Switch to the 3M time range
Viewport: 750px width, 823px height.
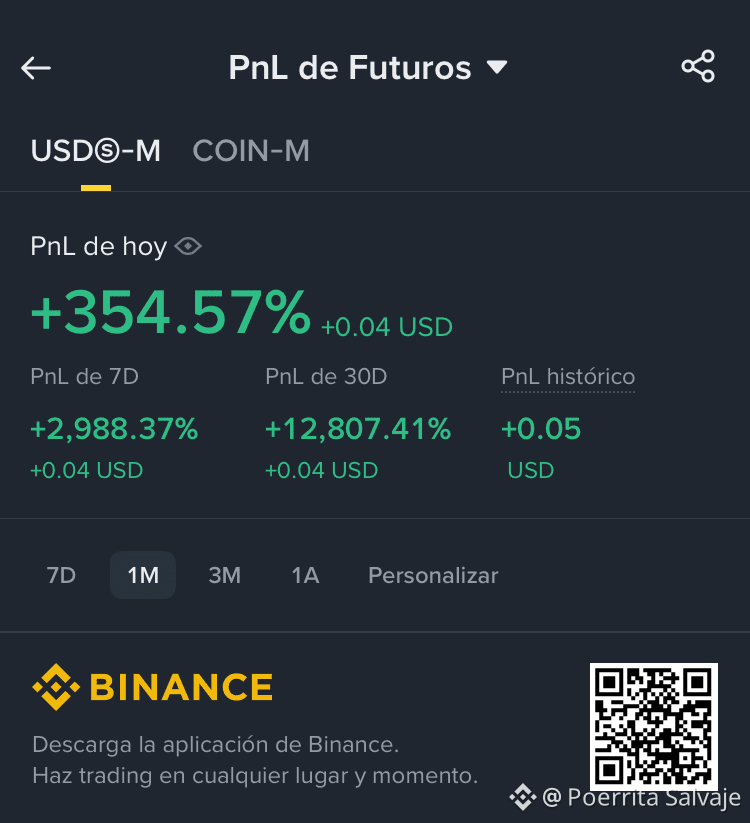tap(225, 575)
